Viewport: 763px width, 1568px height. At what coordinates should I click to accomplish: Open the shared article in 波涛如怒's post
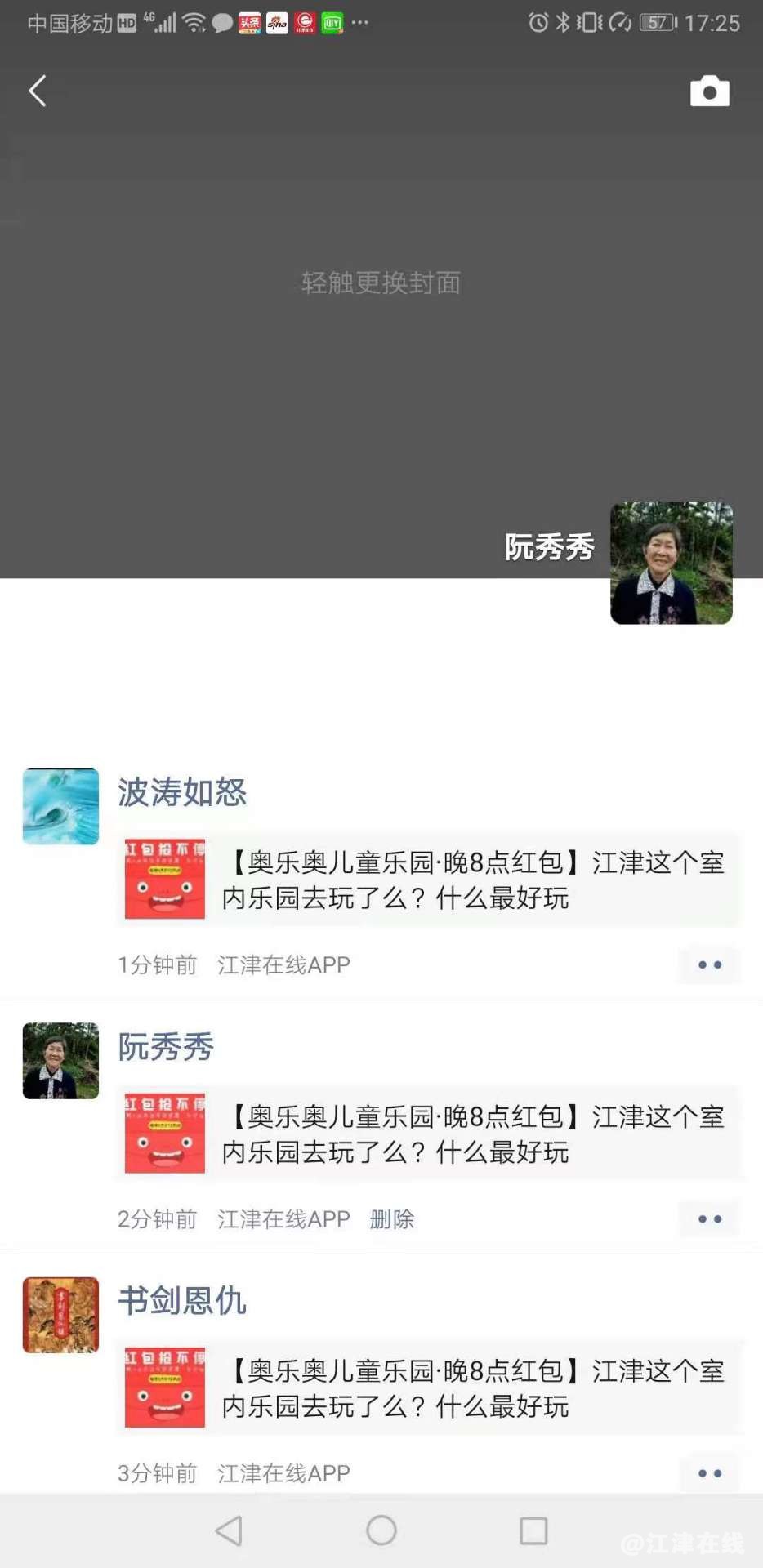(x=429, y=880)
